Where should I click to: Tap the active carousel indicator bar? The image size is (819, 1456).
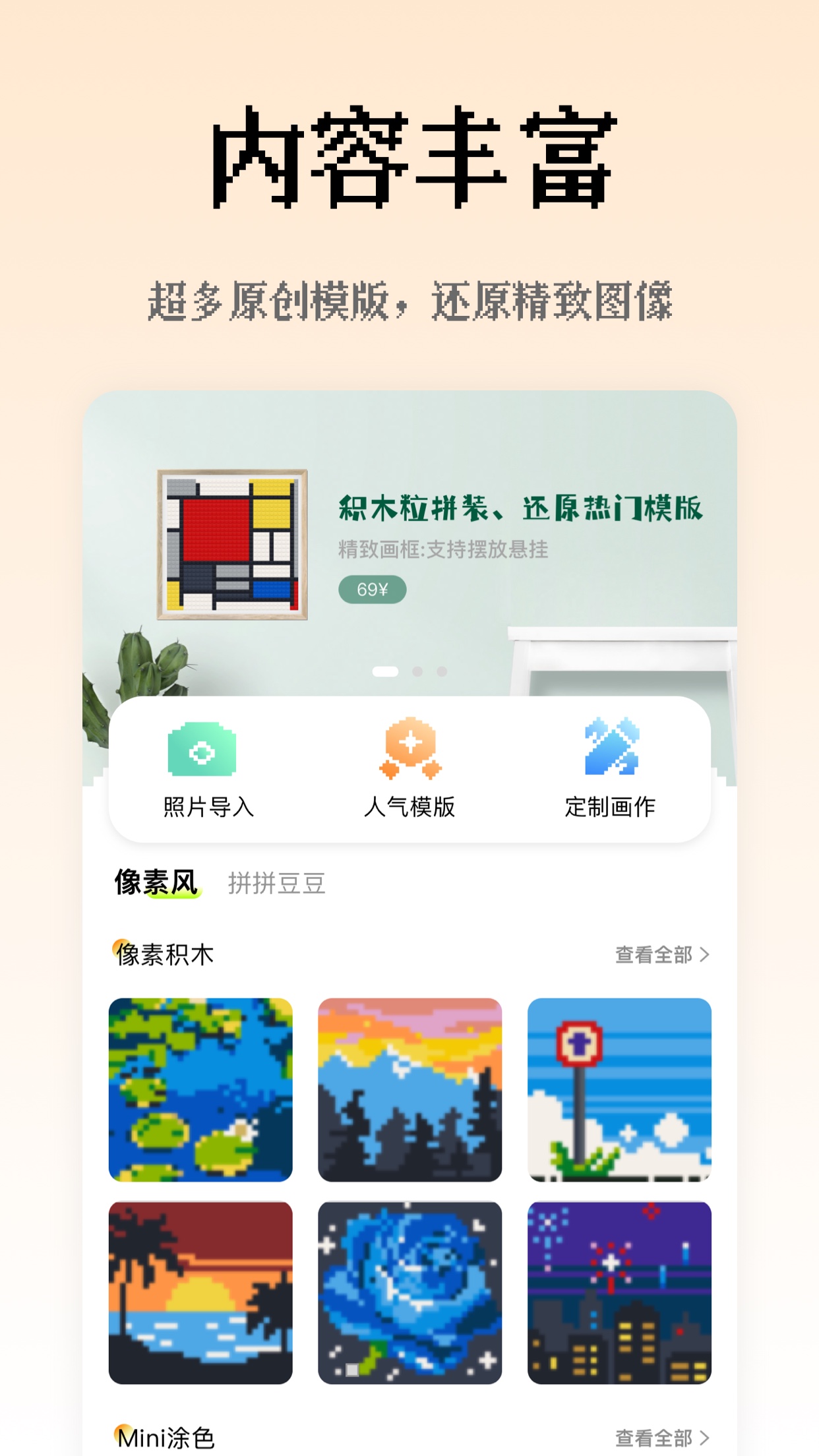coord(384,670)
